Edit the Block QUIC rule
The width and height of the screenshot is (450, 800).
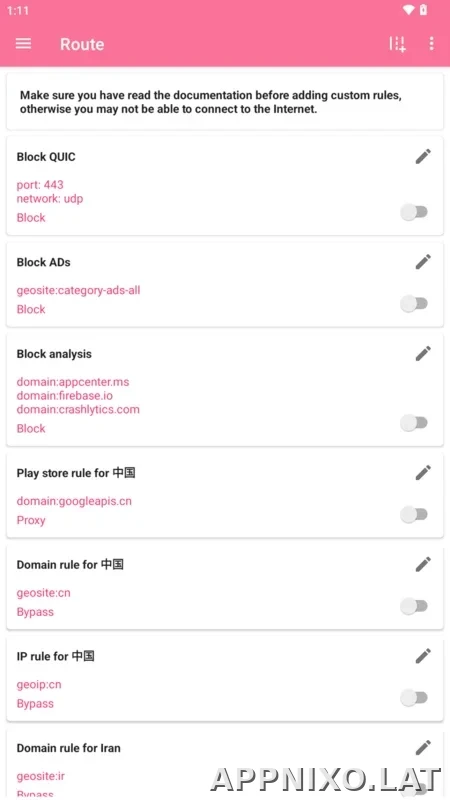click(x=423, y=157)
